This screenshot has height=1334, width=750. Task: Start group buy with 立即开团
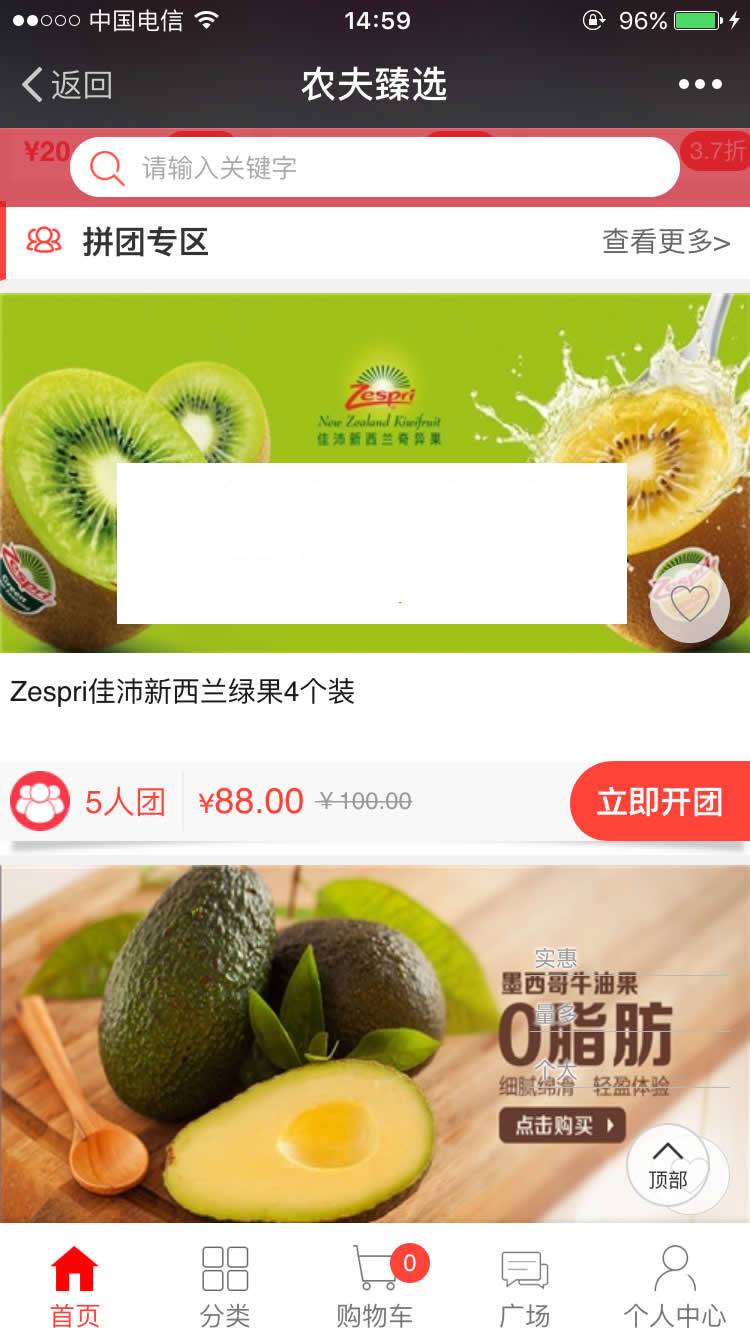(660, 802)
